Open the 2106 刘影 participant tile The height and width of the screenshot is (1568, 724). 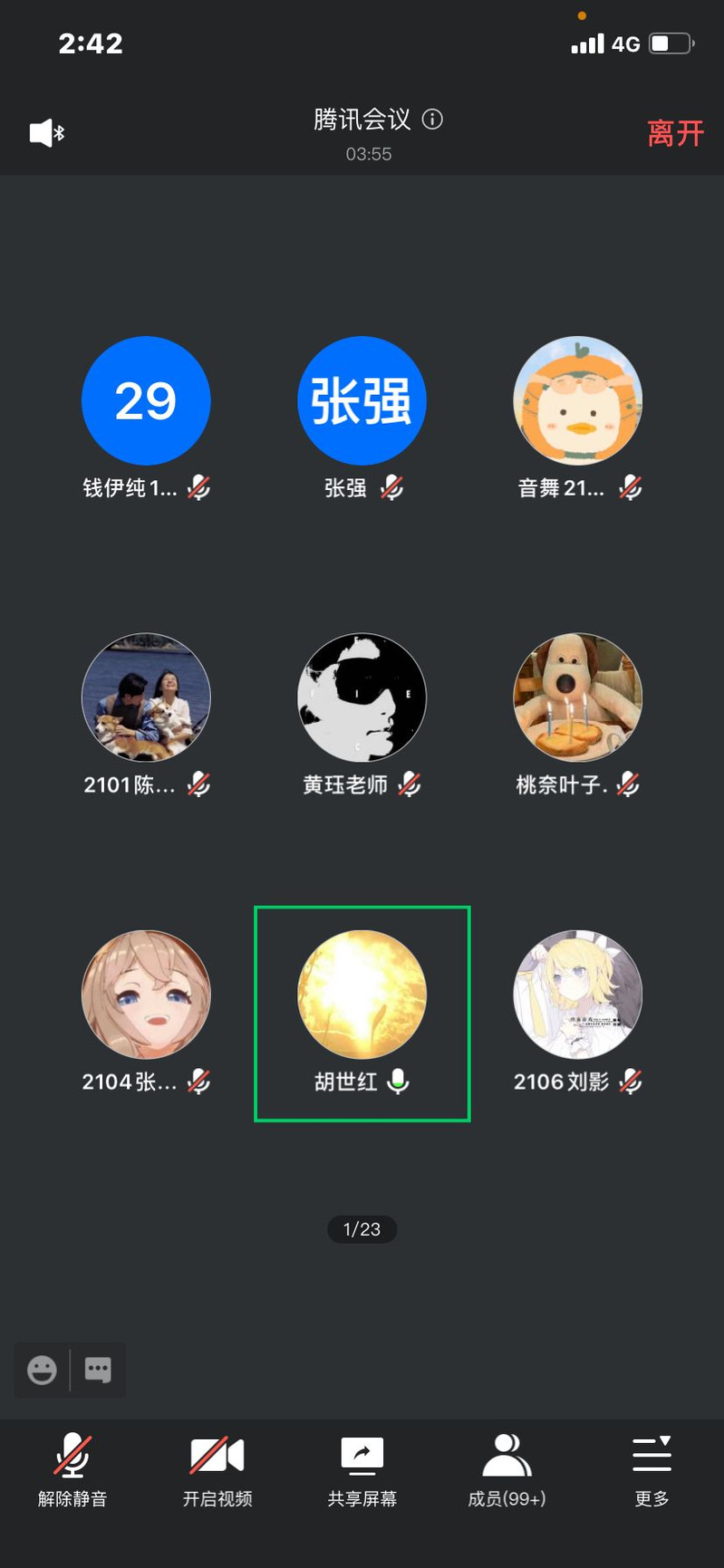coord(577,994)
